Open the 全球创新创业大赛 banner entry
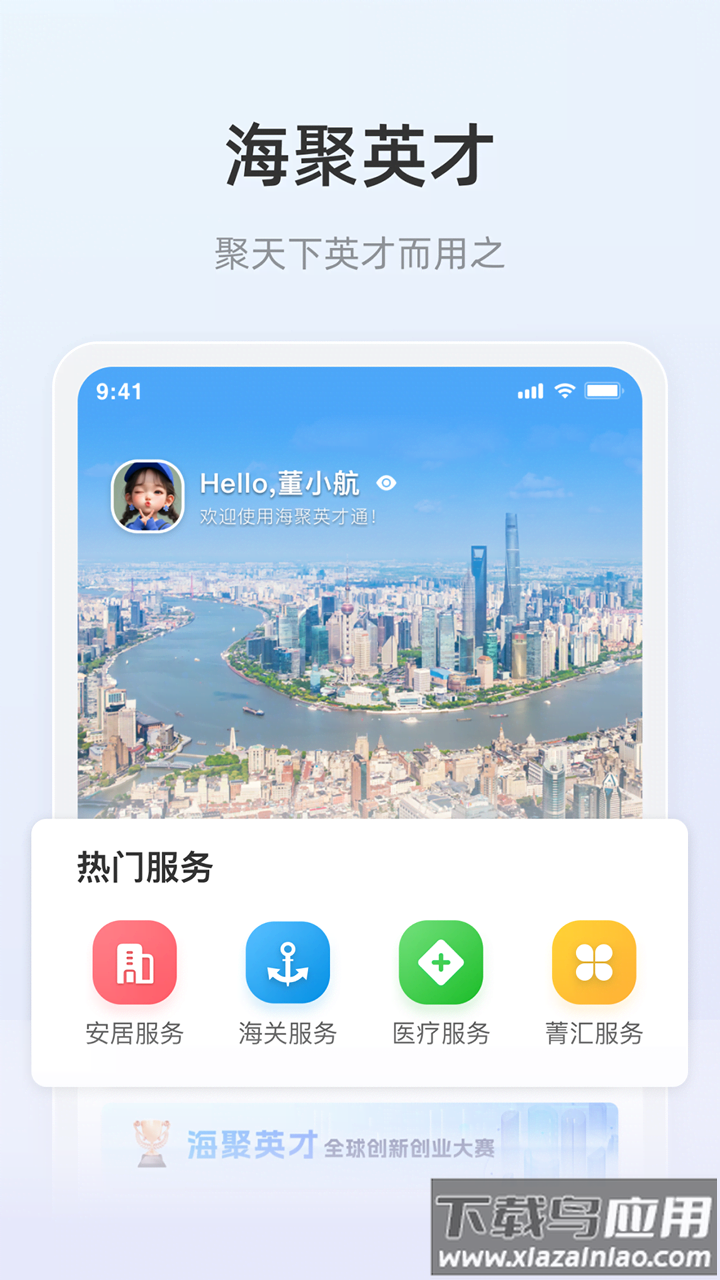720x1280 pixels. click(415, 1145)
